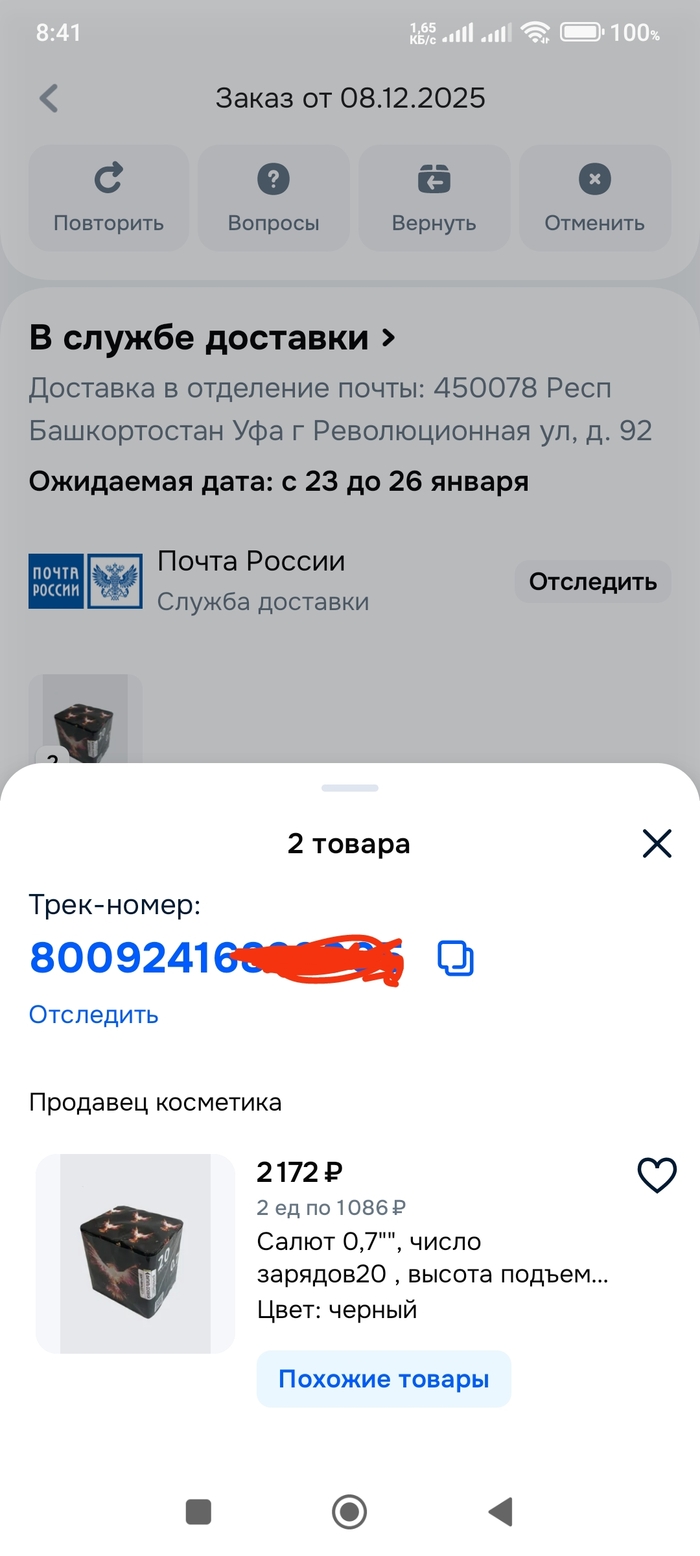Screen dimensions: 700x1556
Task: Open the Салют product image
Action: [135, 1254]
